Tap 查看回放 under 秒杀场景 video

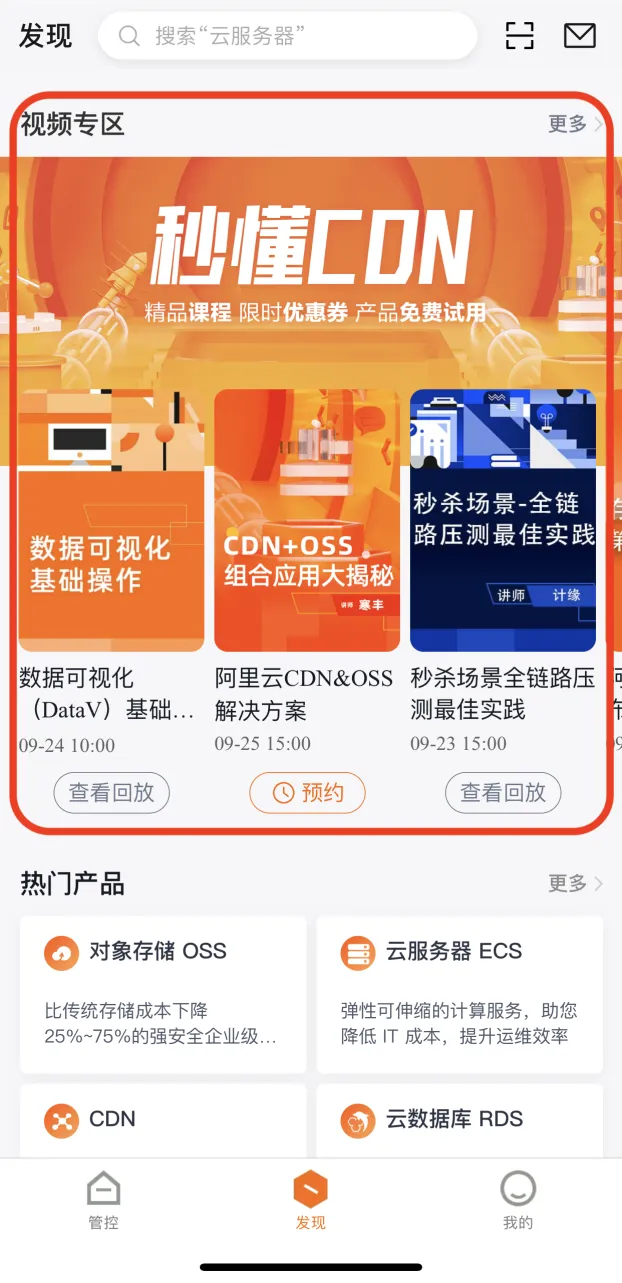[x=503, y=793]
